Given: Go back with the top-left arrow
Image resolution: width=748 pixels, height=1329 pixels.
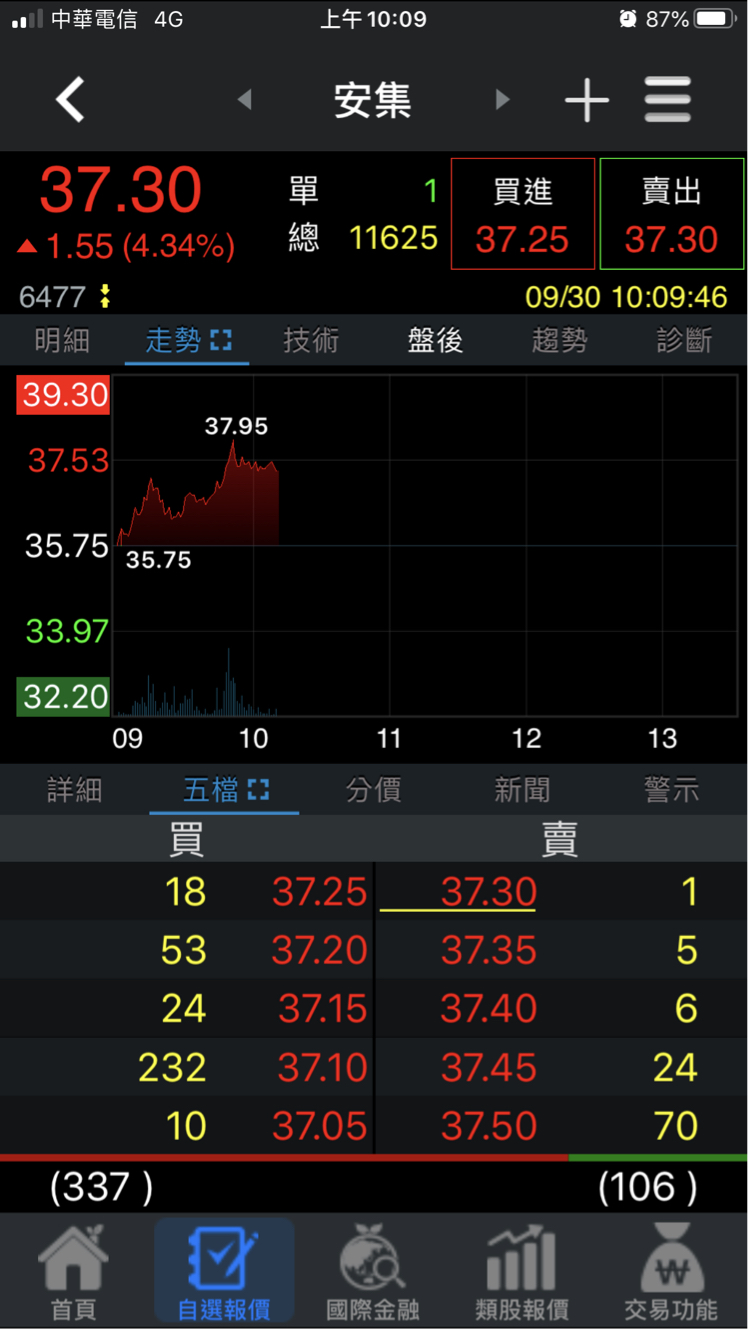Looking at the screenshot, I should pos(70,100).
